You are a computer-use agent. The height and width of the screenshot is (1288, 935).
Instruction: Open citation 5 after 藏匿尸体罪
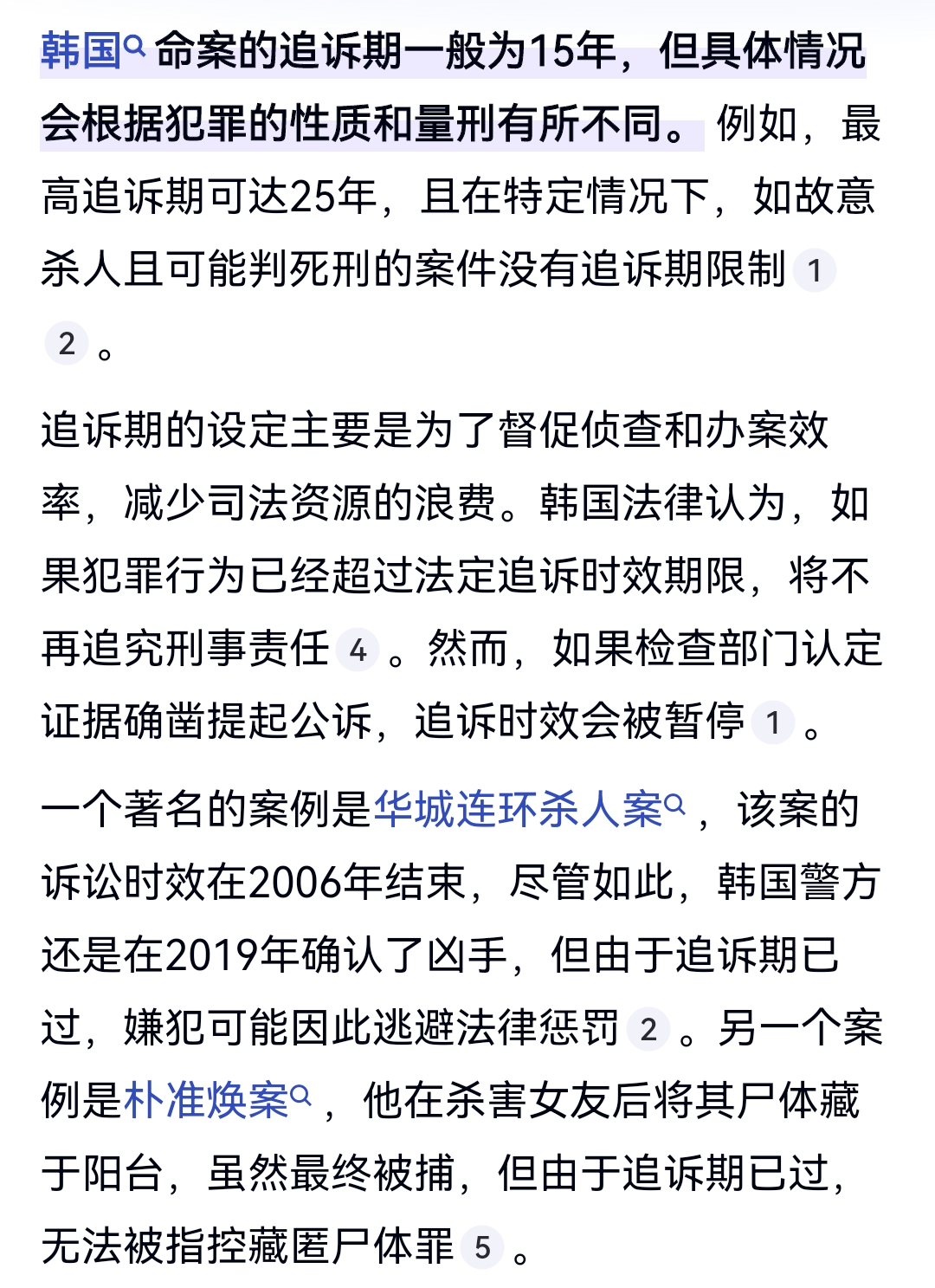click(x=482, y=1247)
